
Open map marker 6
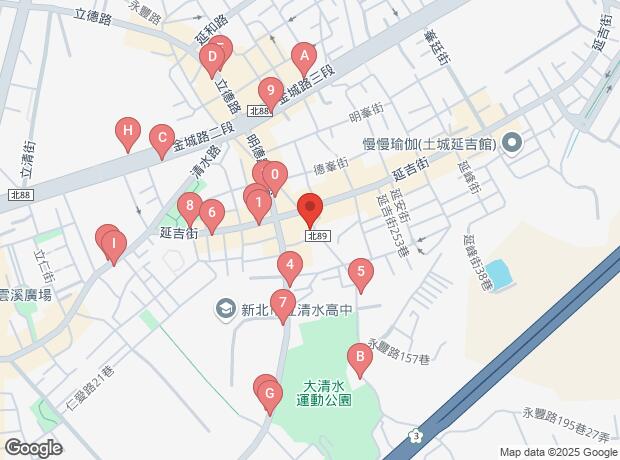click(x=211, y=211)
